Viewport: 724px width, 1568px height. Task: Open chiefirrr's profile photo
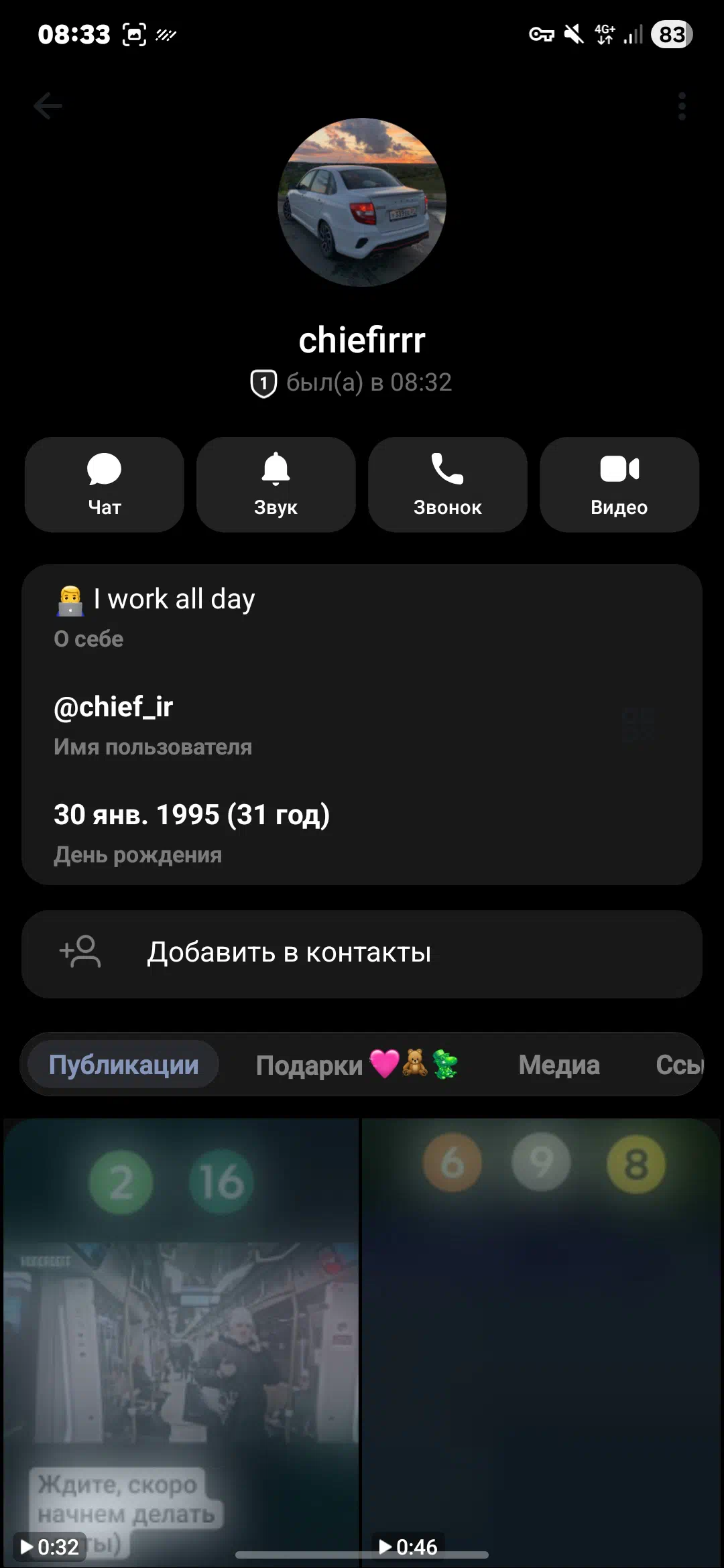[x=362, y=202]
